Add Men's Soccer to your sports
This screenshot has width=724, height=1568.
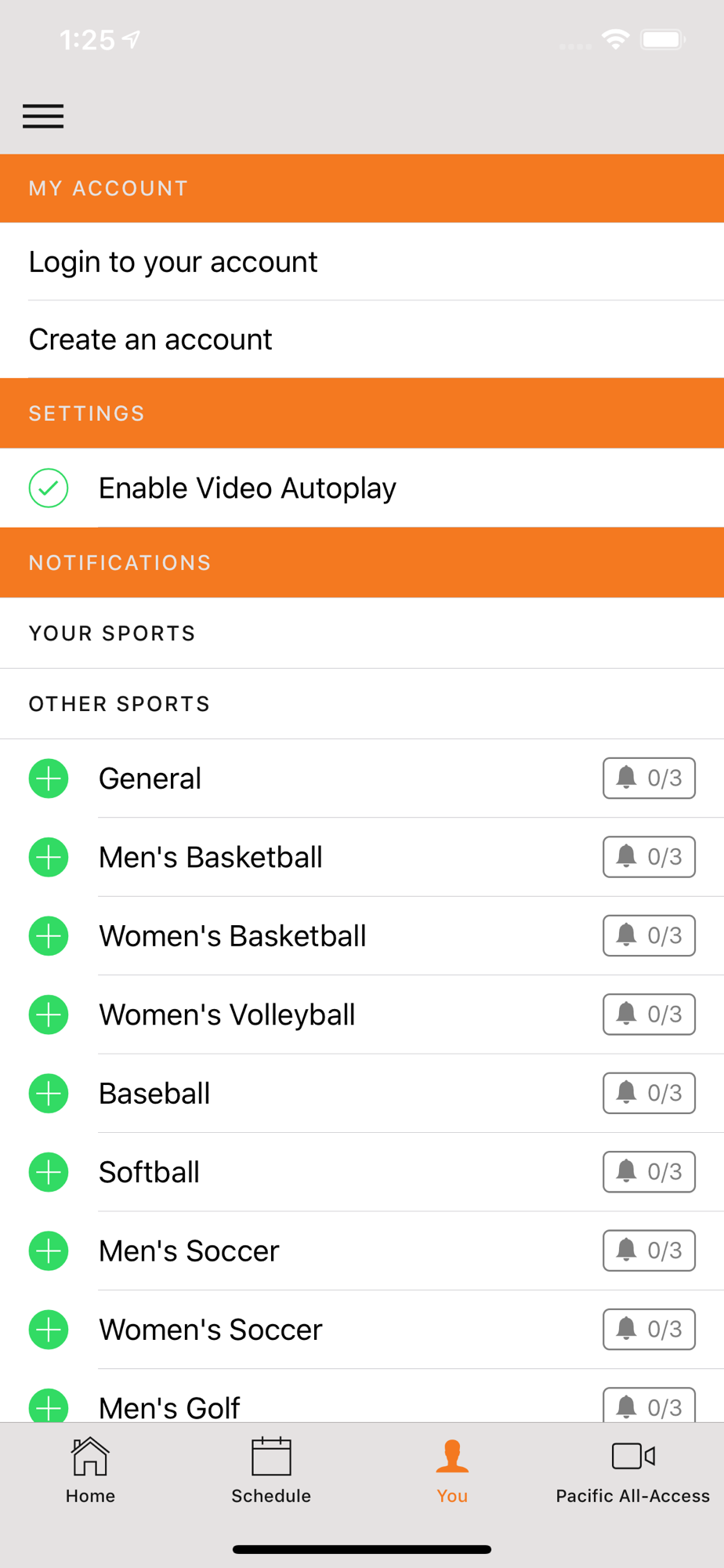tap(49, 1251)
